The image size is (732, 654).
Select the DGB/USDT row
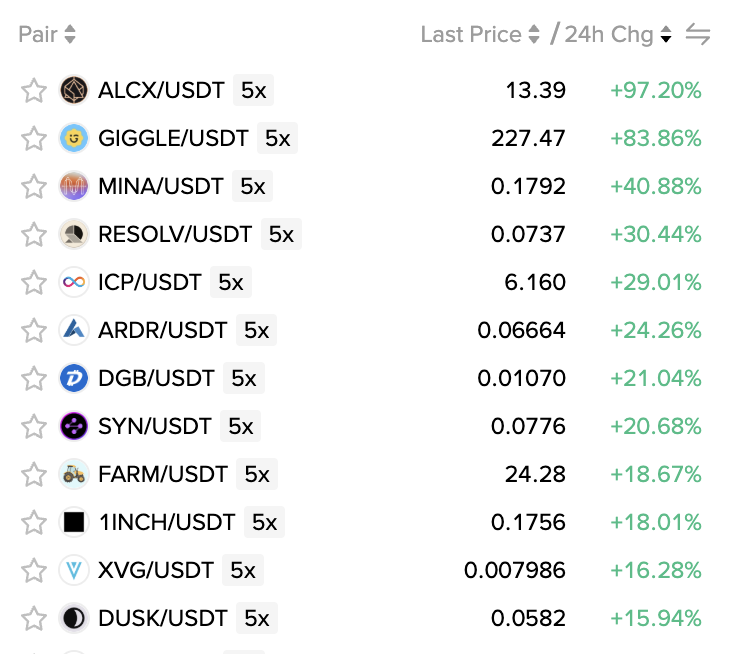(x=156, y=379)
